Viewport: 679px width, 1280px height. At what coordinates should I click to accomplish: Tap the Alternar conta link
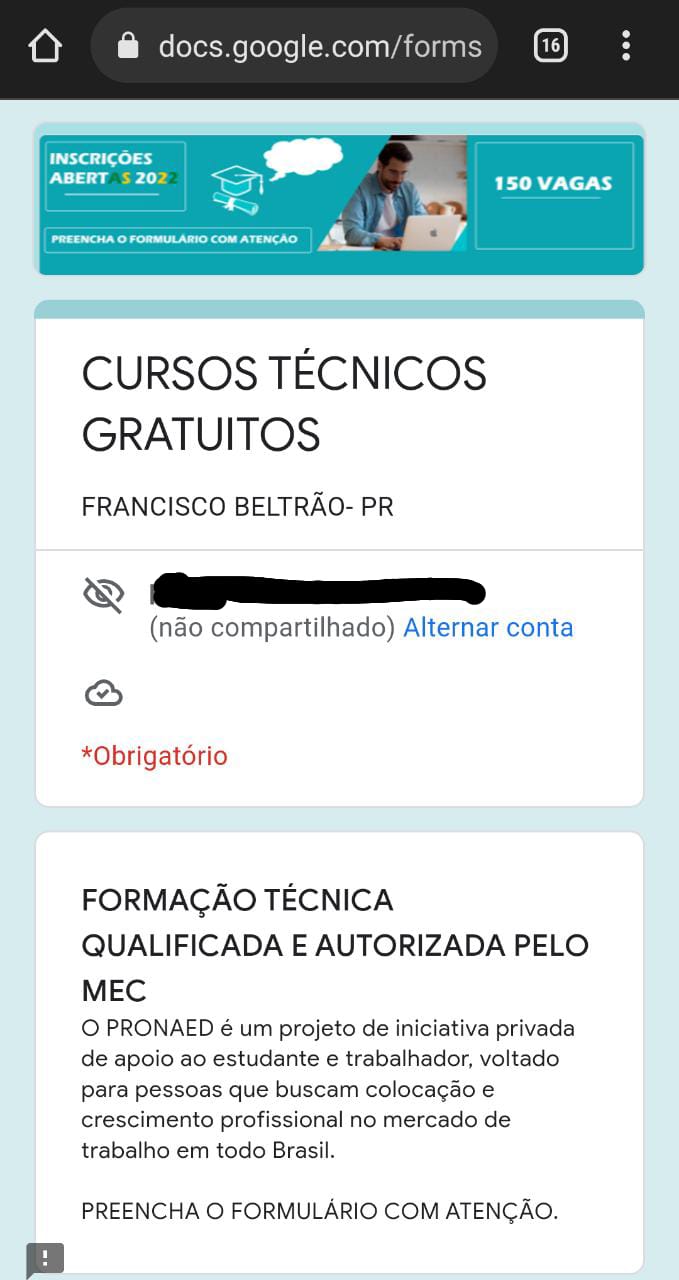pyautogui.click(x=488, y=628)
